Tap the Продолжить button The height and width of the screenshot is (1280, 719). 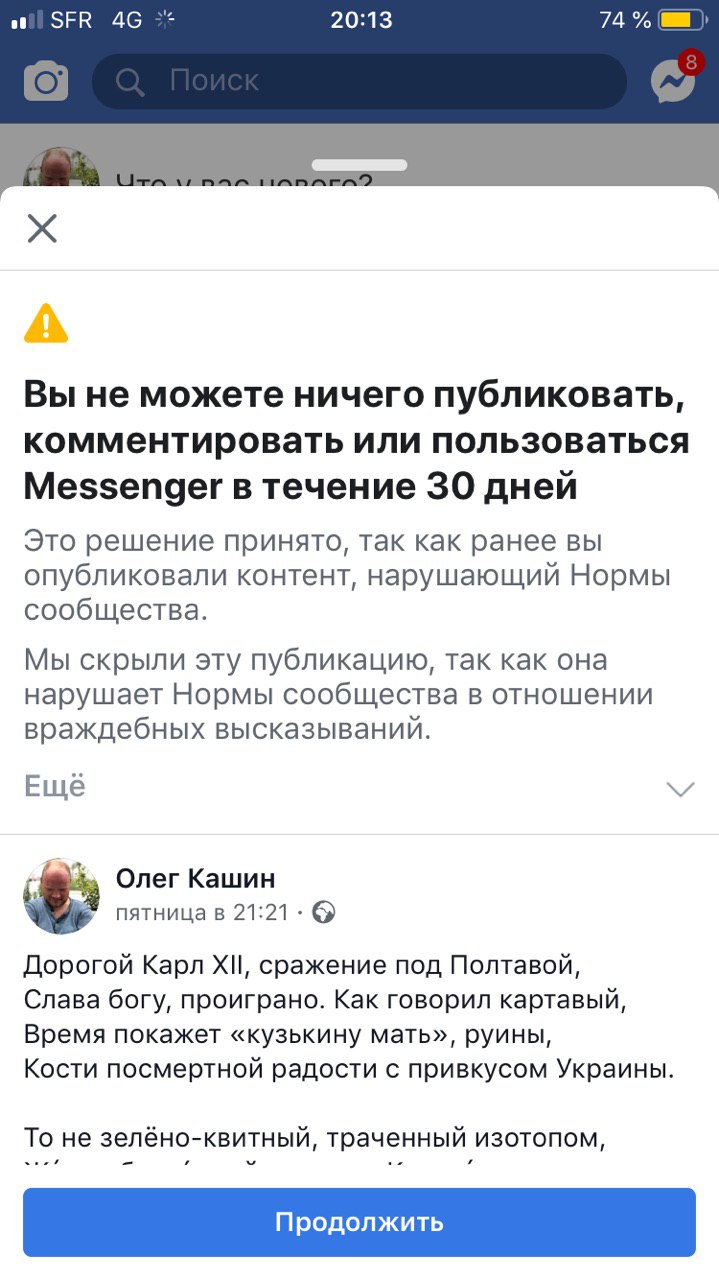click(359, 1222)
